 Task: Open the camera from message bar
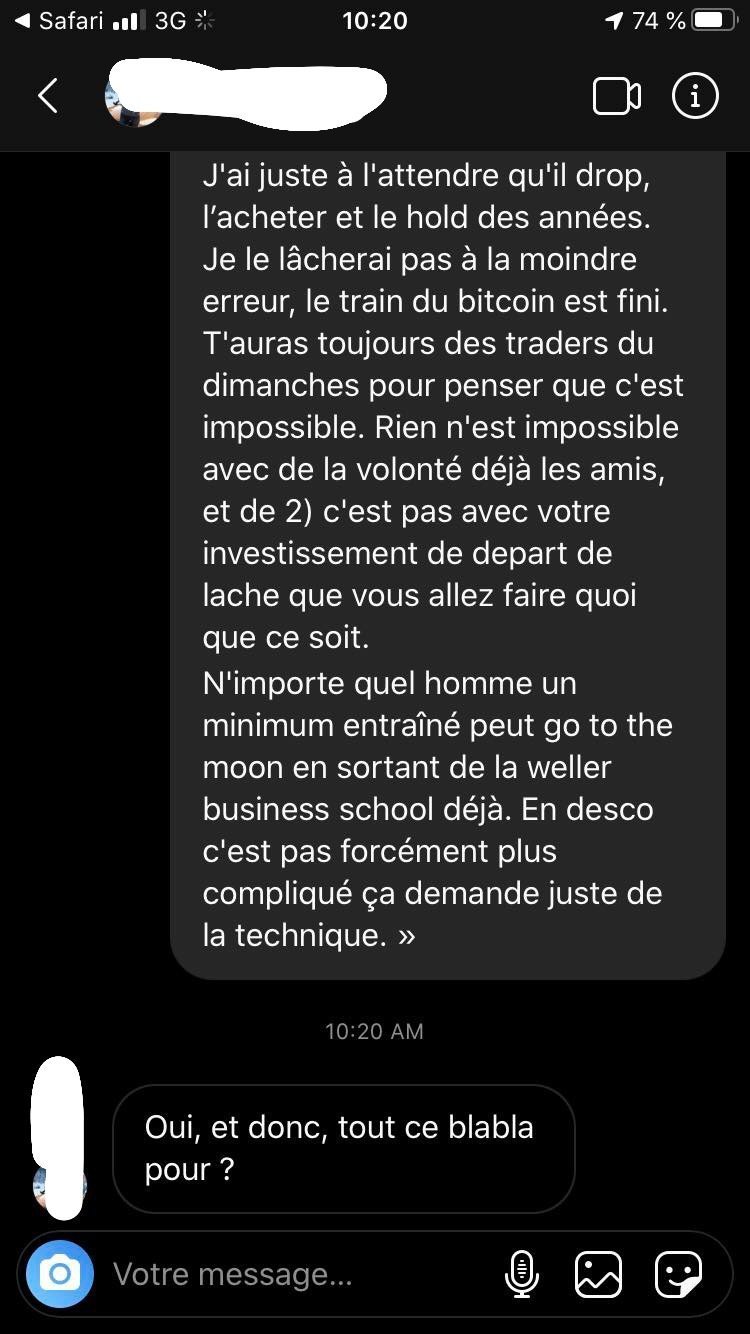[60, 1274]
